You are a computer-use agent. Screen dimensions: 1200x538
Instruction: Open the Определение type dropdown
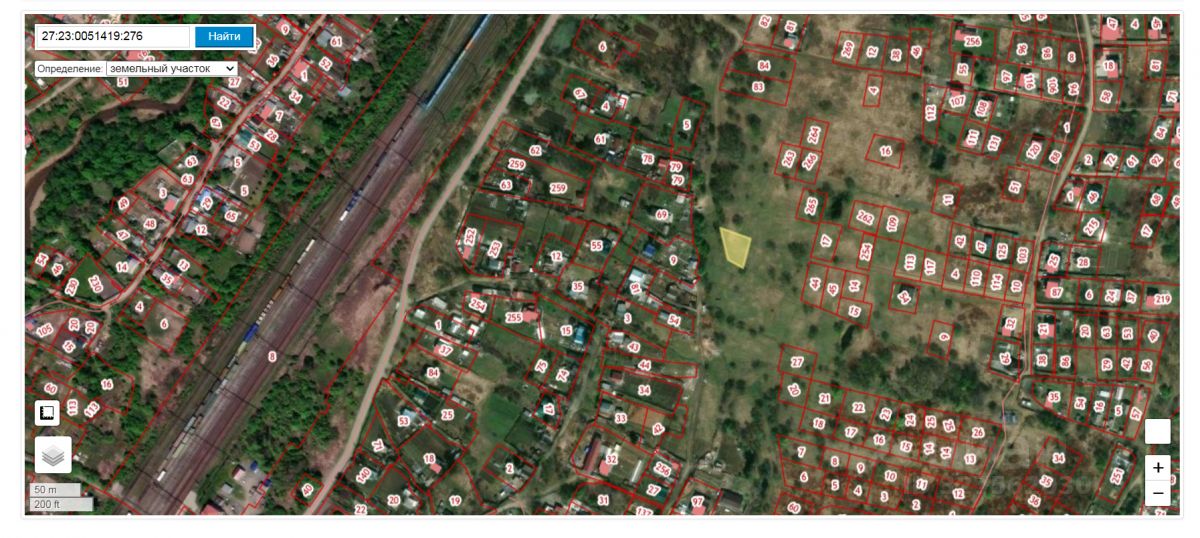[172, 68]
